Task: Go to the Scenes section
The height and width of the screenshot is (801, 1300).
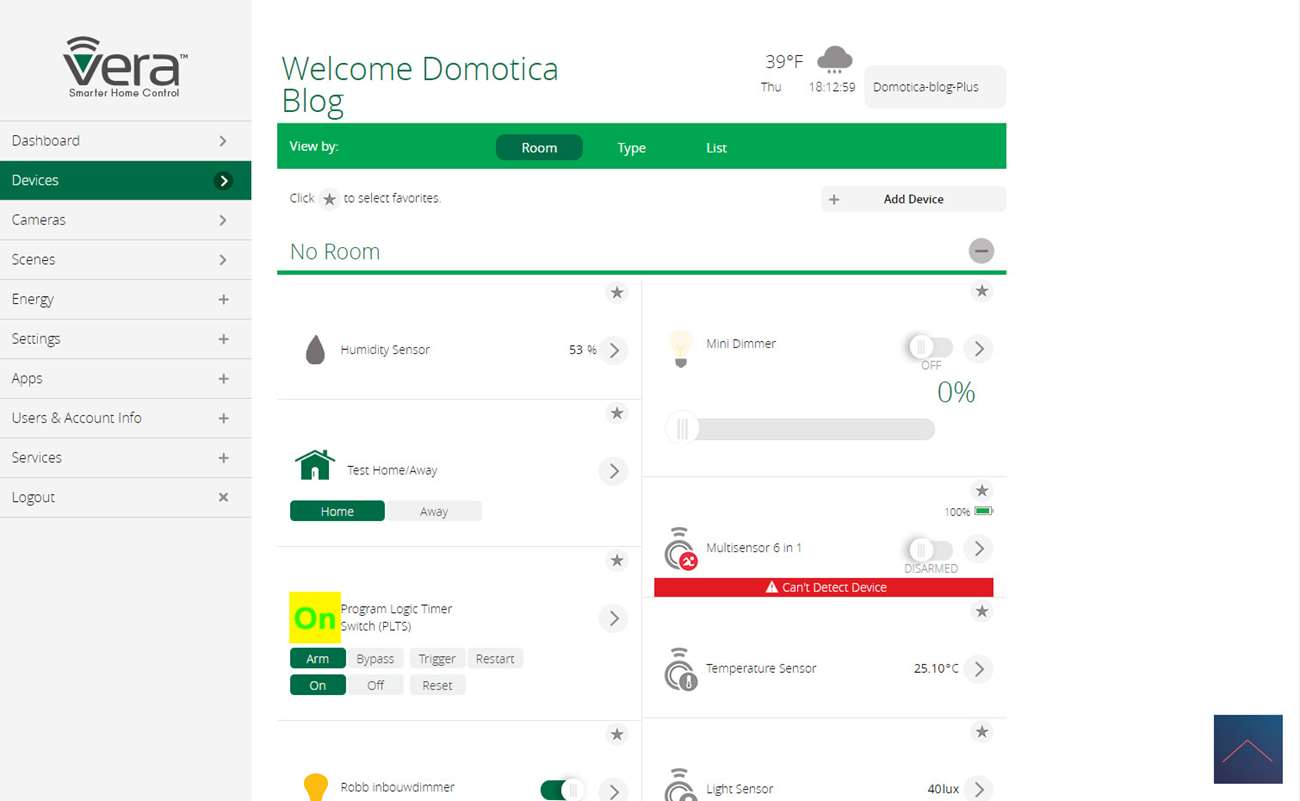Action: 125,259
